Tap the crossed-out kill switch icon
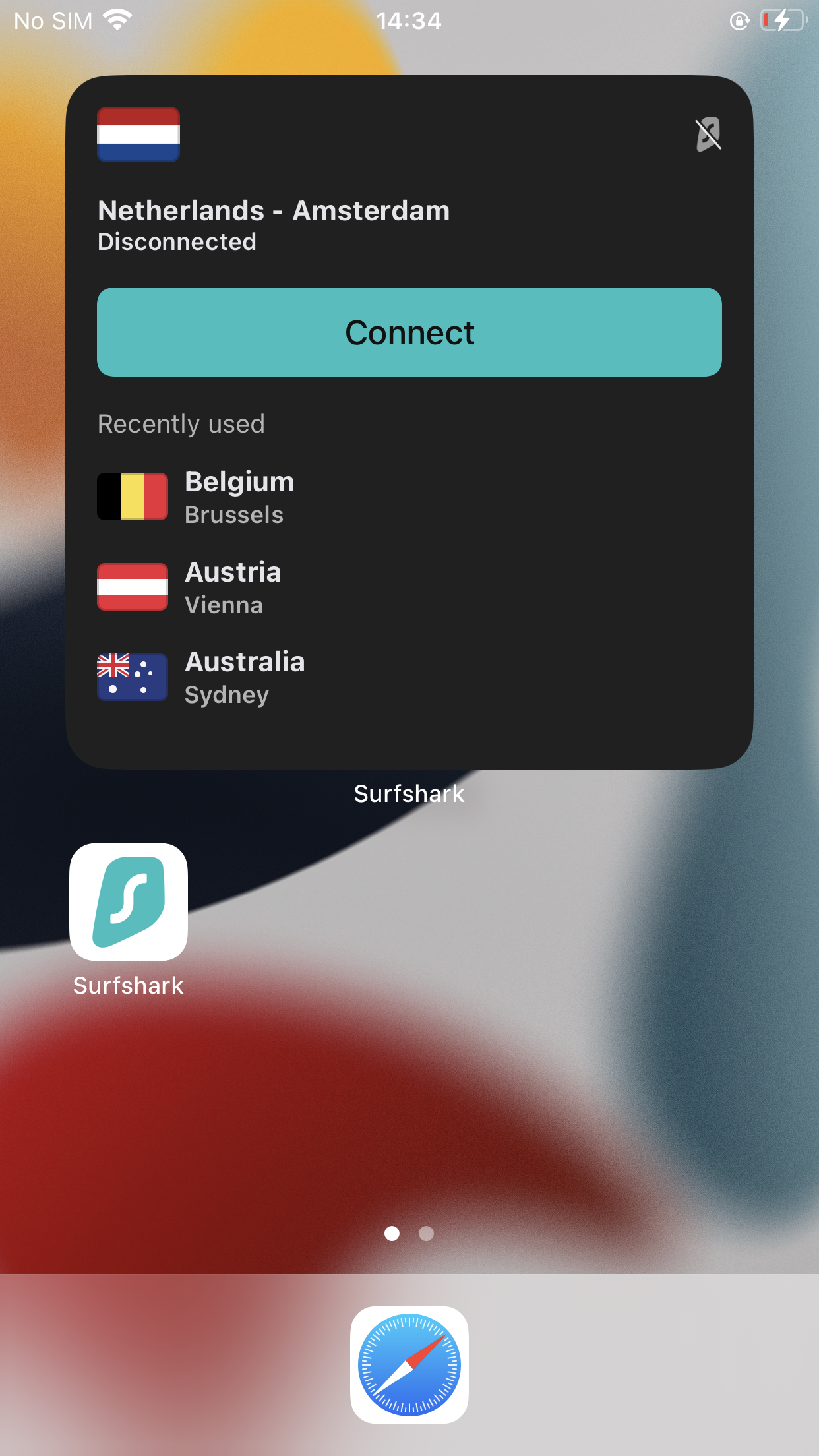This screenshot has height=1456, width=819. coord(708,135)
